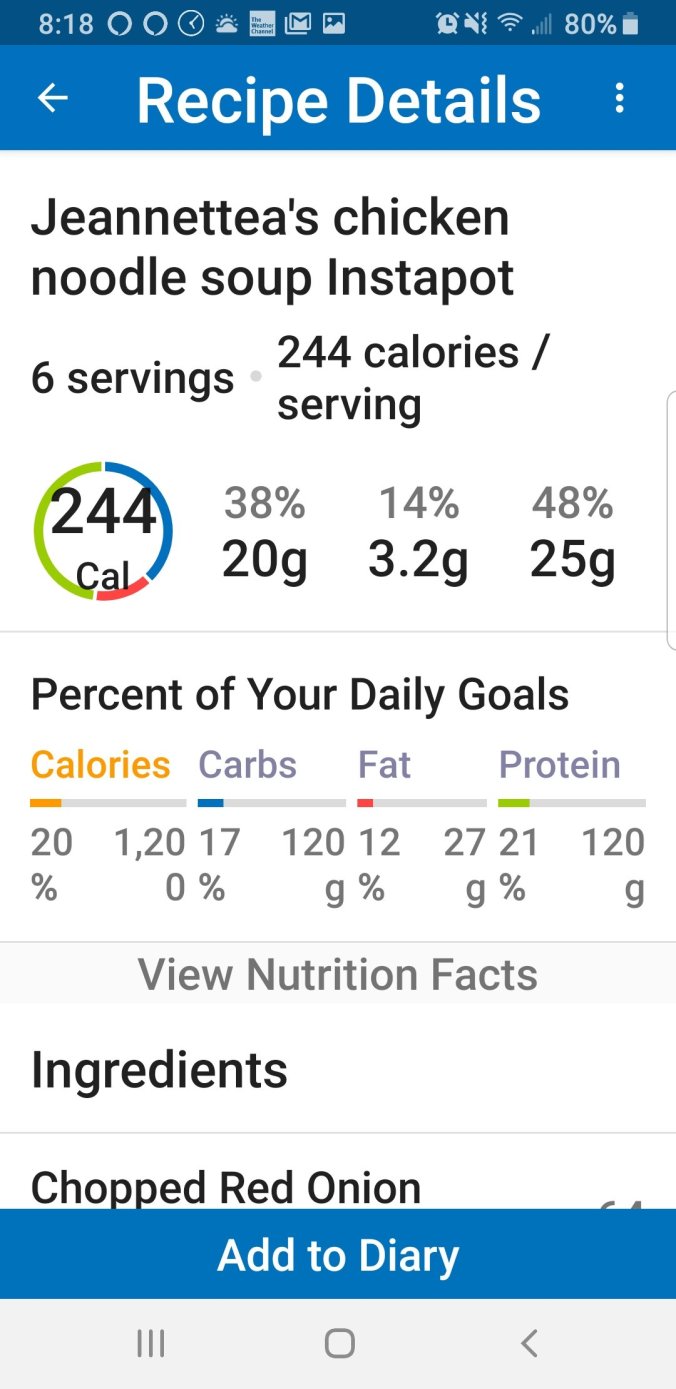Open the Chopped Red Onion ingredient
The image size is (676, 1389).
(x=226, y=1188)
